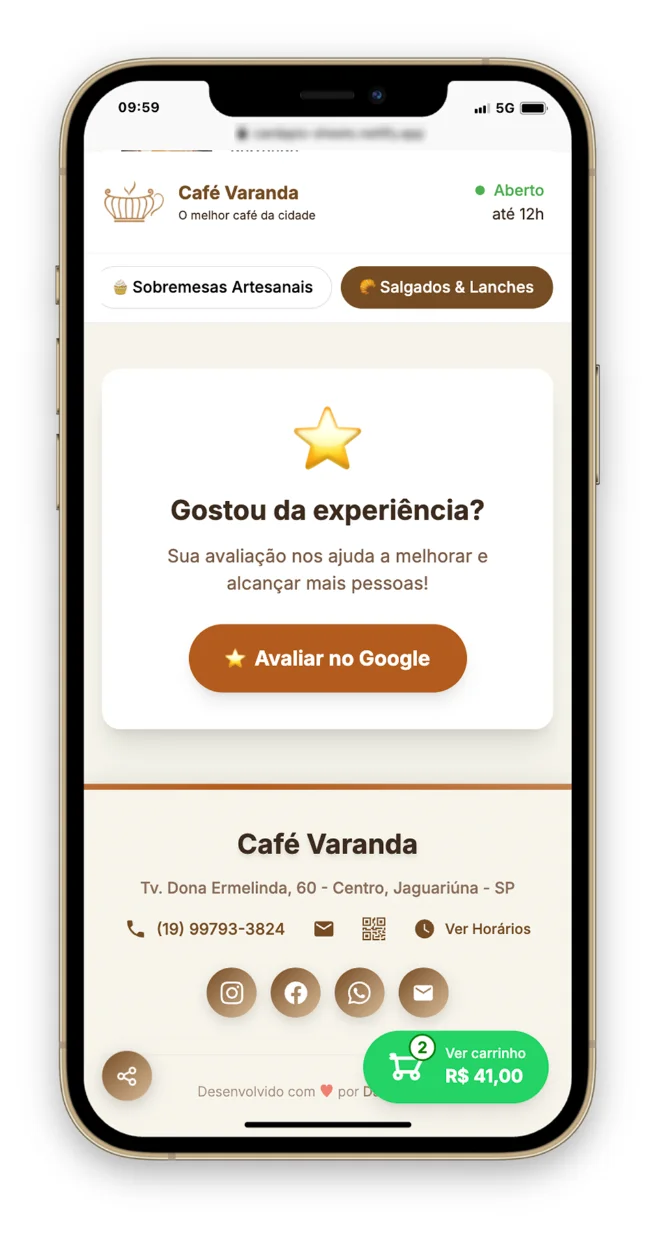The image size is (650, 1233).
Task: Open Ver Horários opening hours
Action: tap(473, 929)
